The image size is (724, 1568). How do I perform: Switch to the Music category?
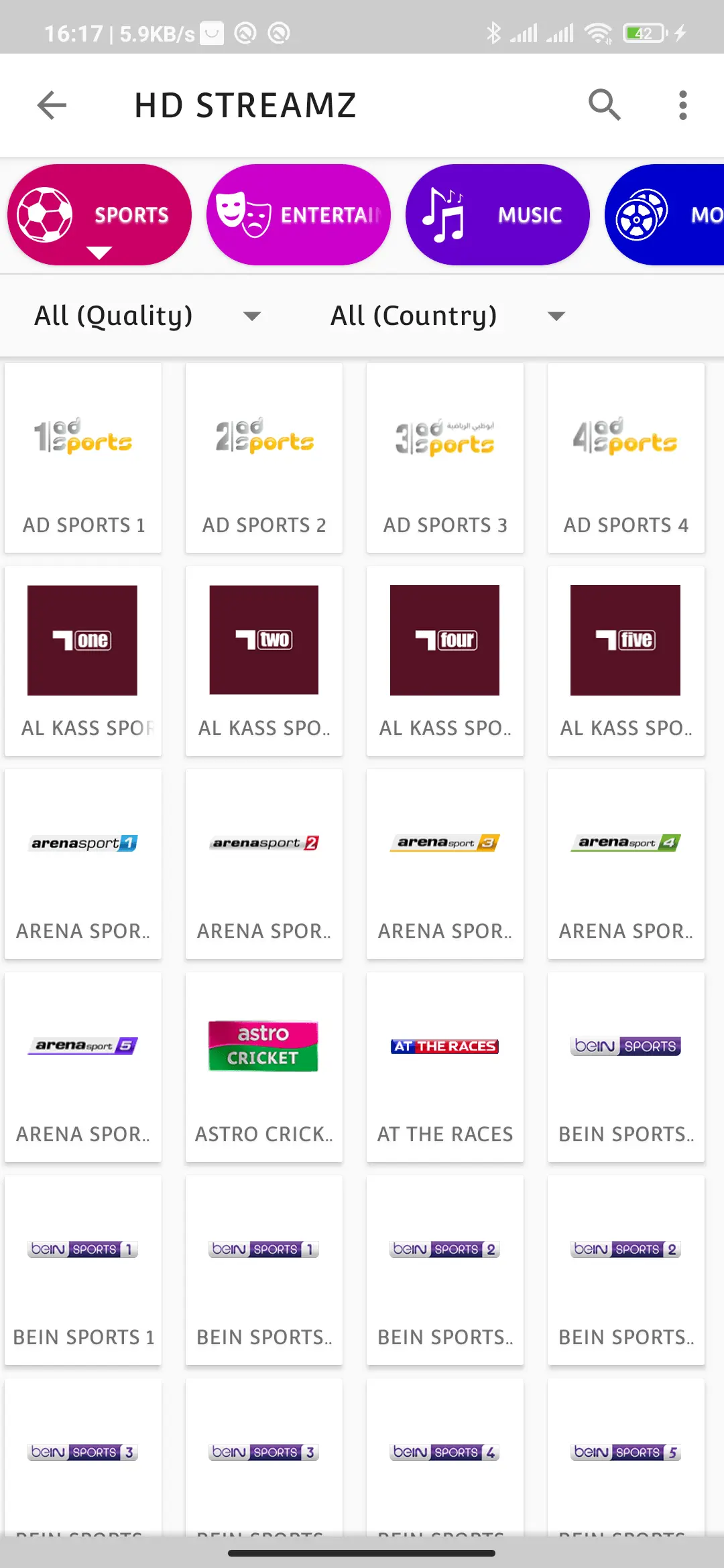click(497, 215)
